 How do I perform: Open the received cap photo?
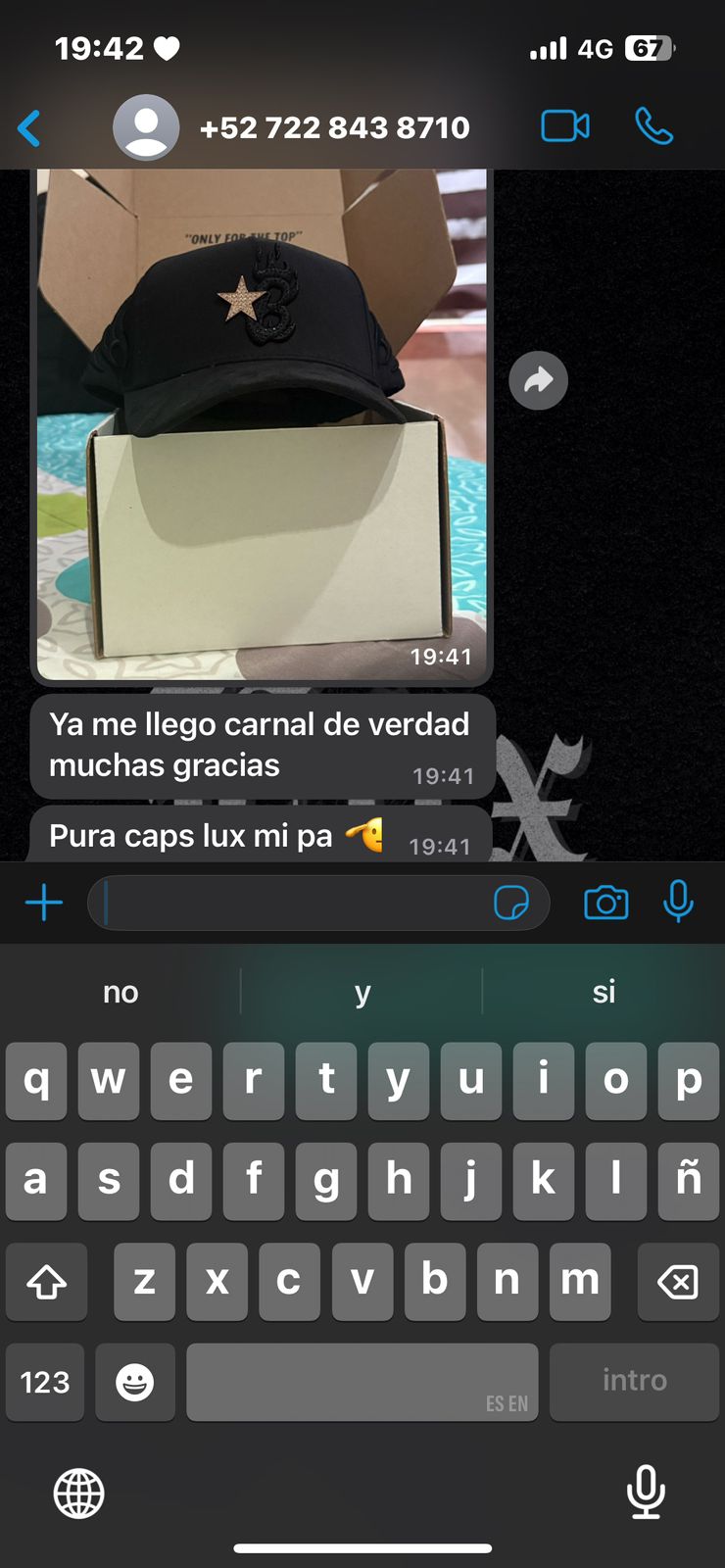coord(262,421)
